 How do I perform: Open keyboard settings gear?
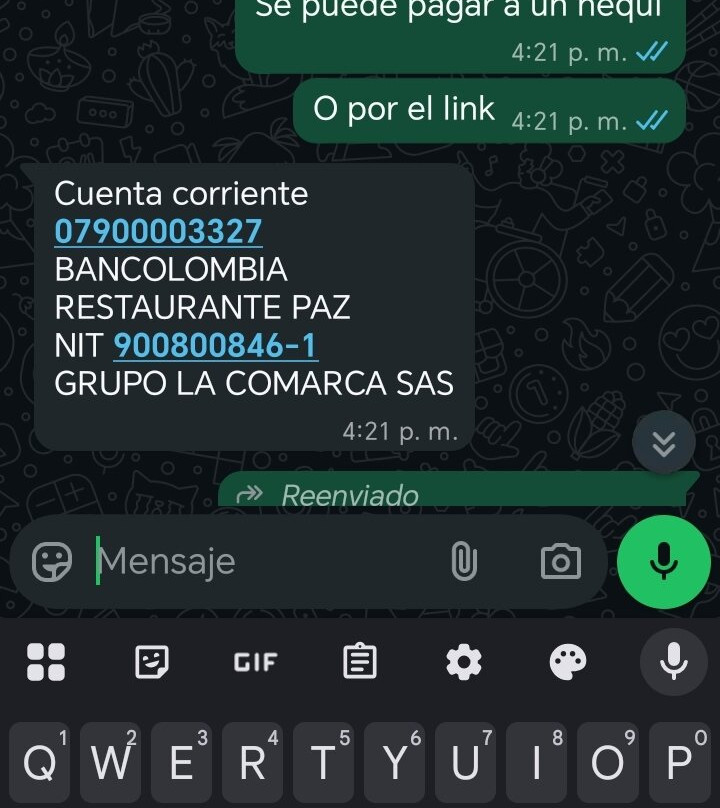464,661
